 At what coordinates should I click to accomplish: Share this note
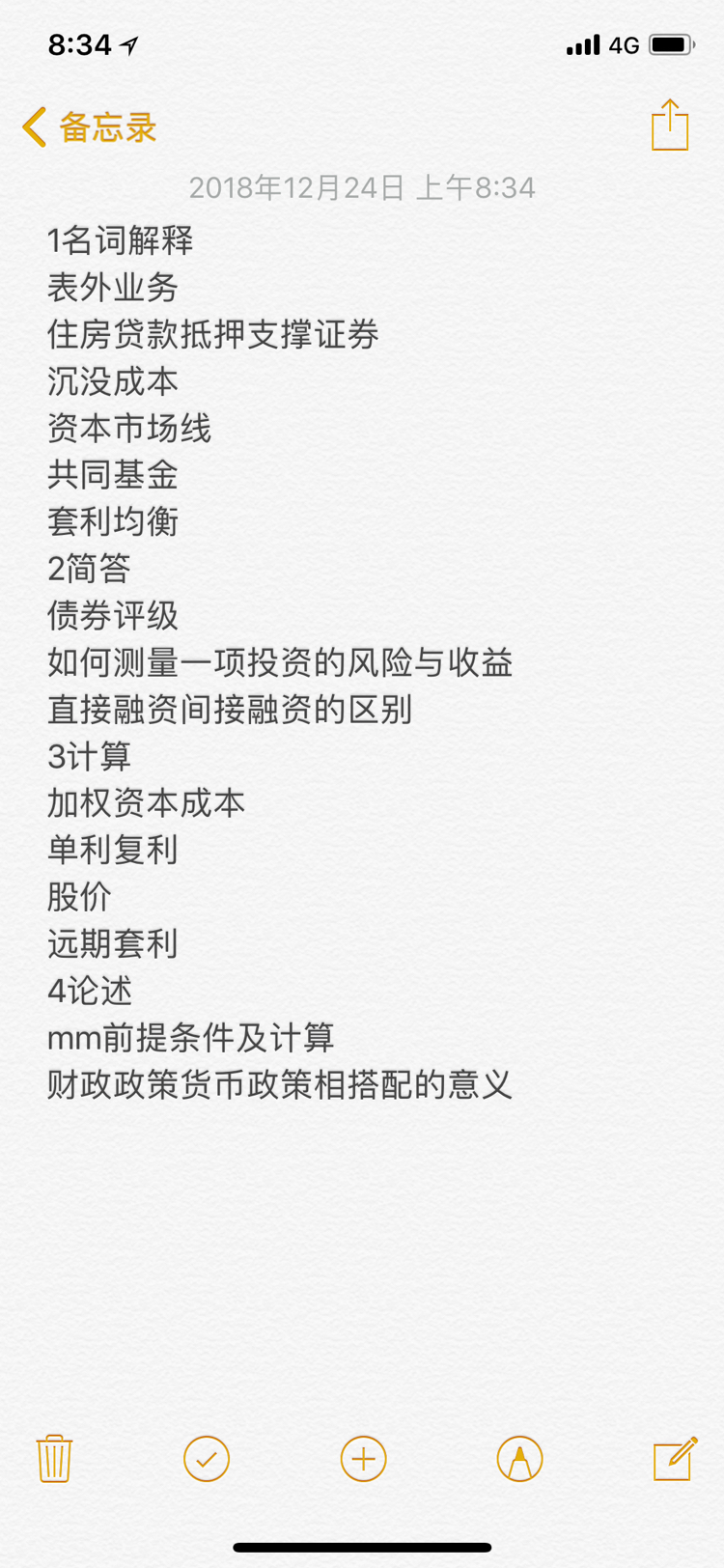(x=670, y=126)
